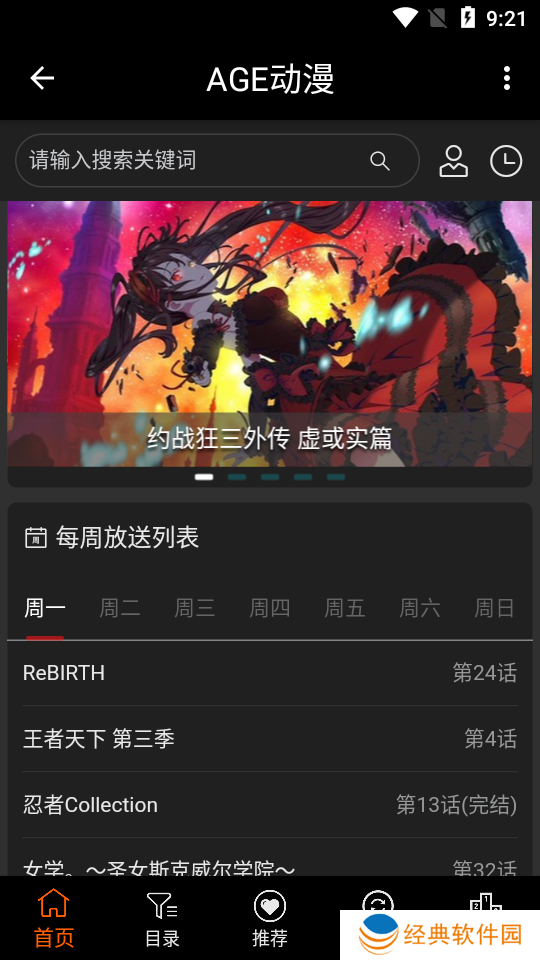Tap the magnifier search icon

380,161
